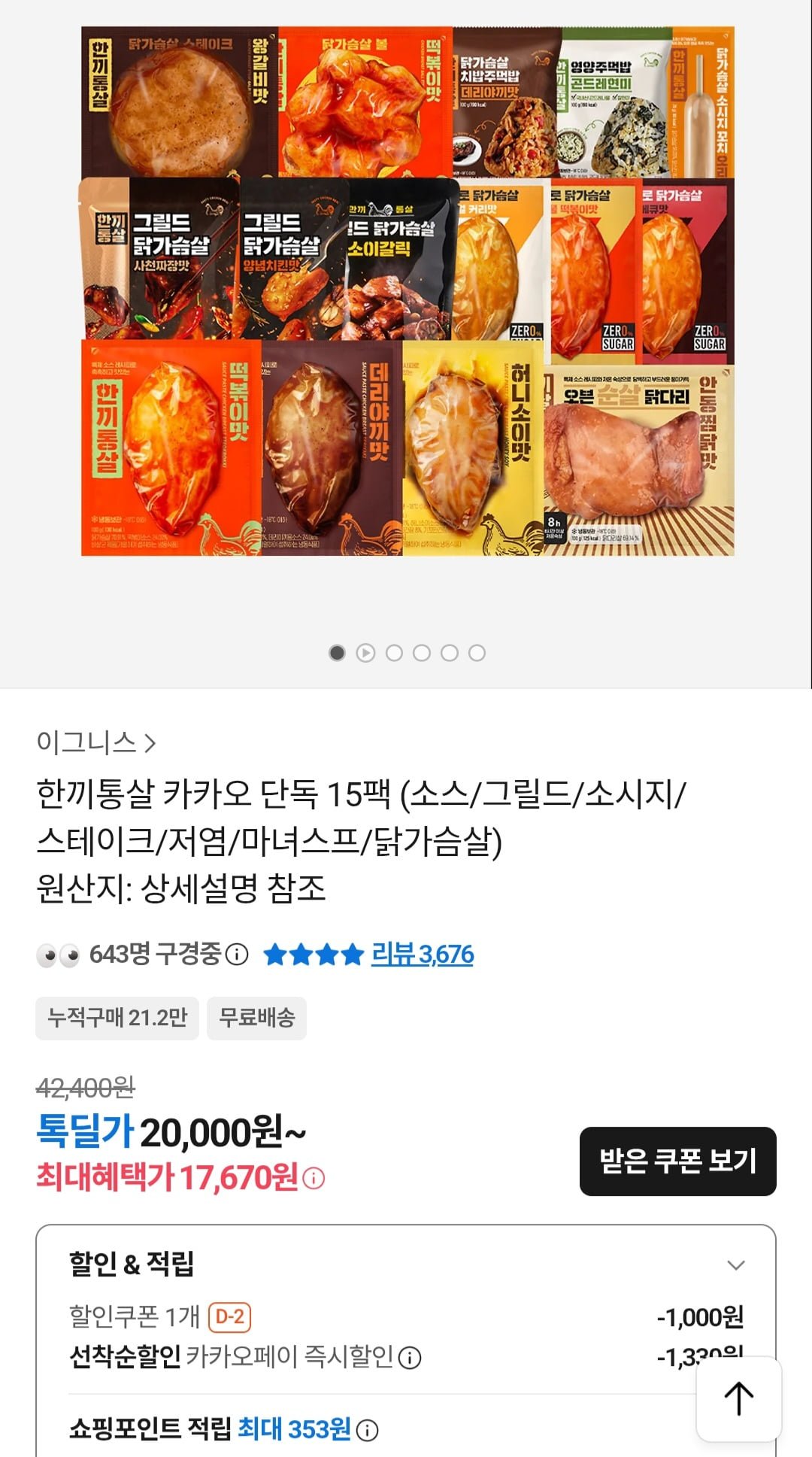The height and width of the screenshot is (1457, 812).
Task: Open the 이그니스 brand store link
Action: coord(95,742)
